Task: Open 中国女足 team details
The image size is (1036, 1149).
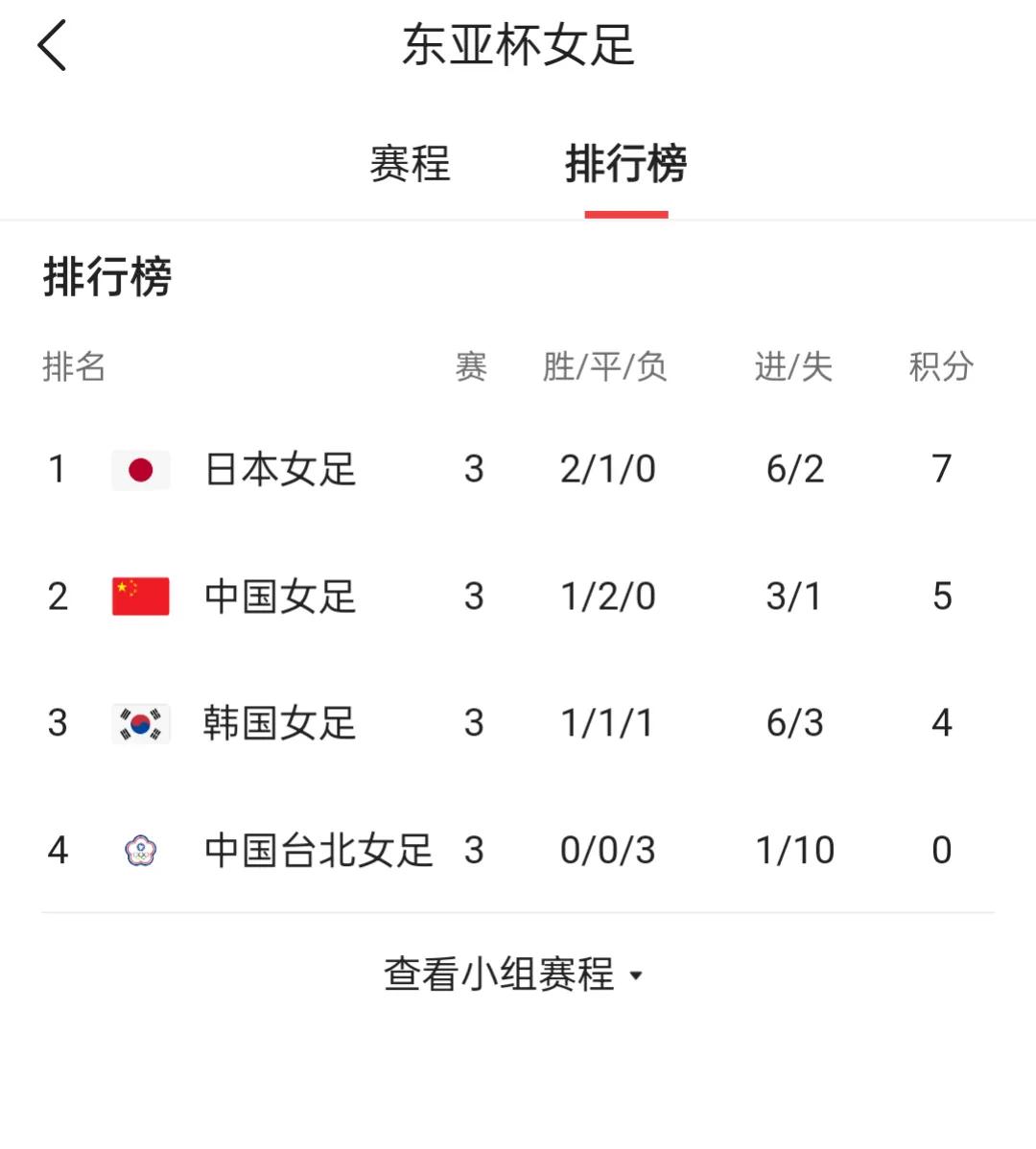Action: point(279,596)
